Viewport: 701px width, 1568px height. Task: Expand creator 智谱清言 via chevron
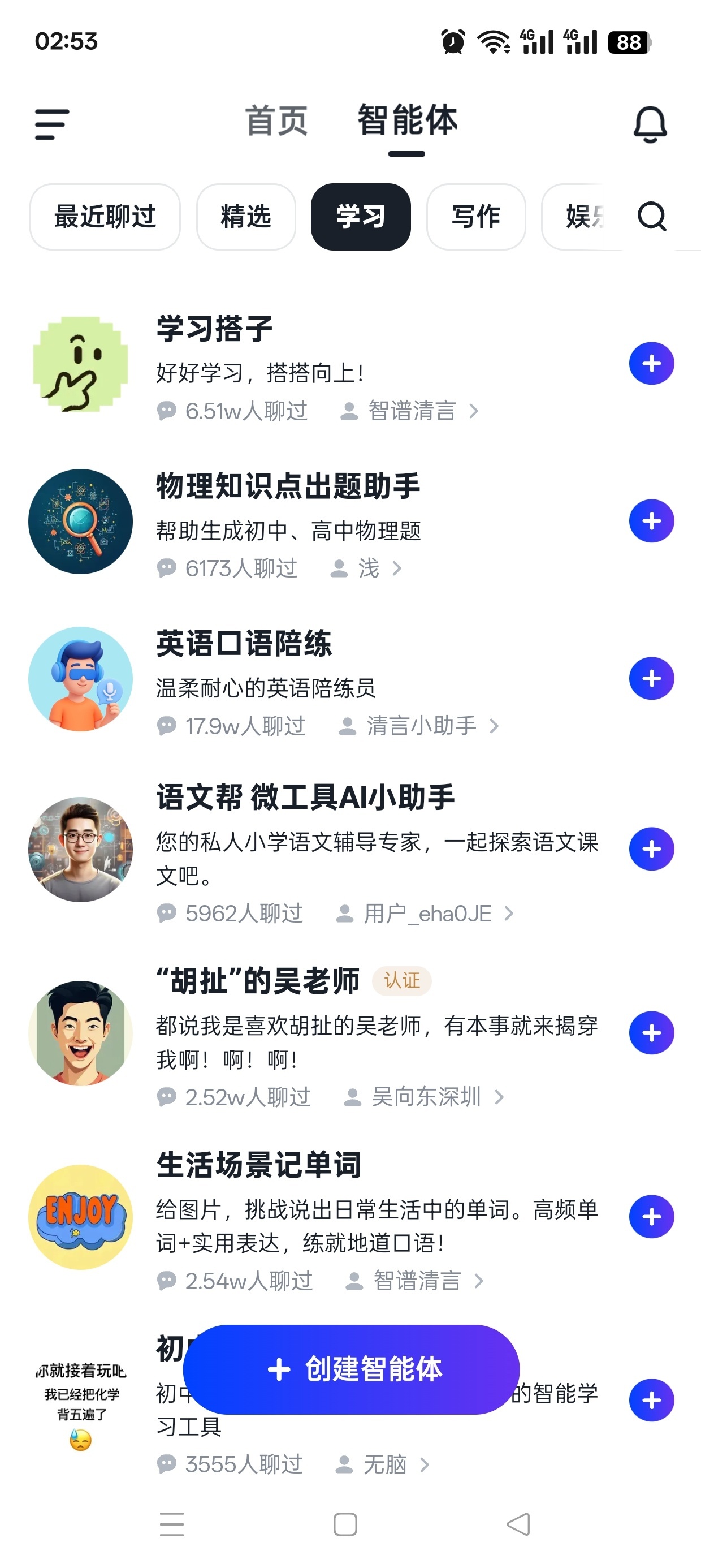[475, 410]
